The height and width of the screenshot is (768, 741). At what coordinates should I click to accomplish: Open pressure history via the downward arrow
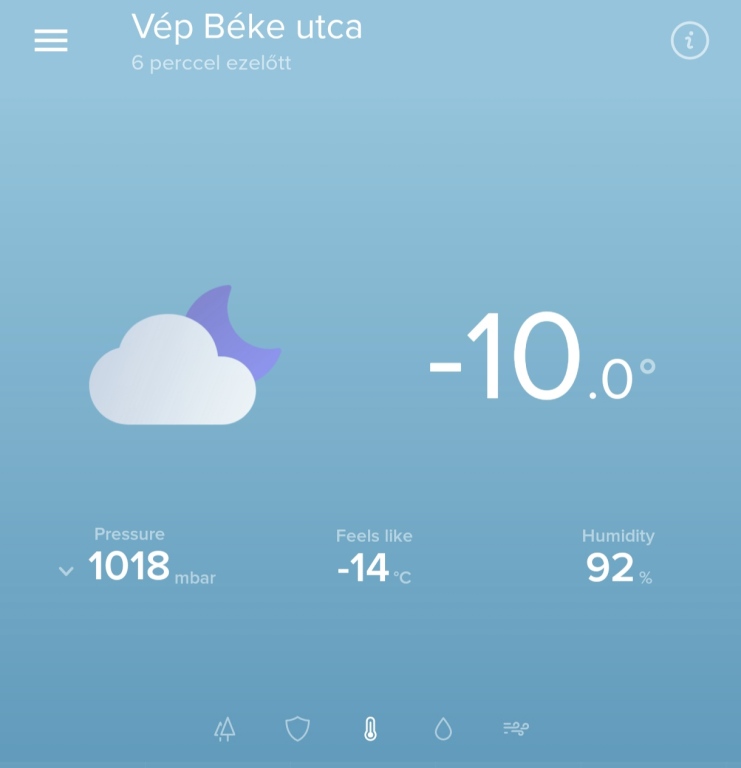click(65, 570)
